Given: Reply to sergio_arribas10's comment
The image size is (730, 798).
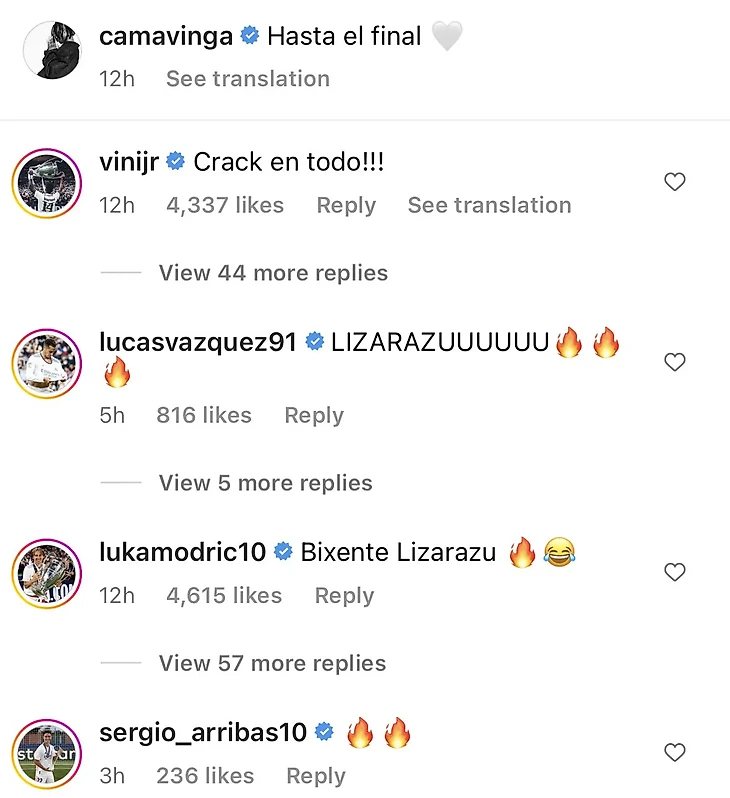Looking at the screenshot, I should coord(316,775).
